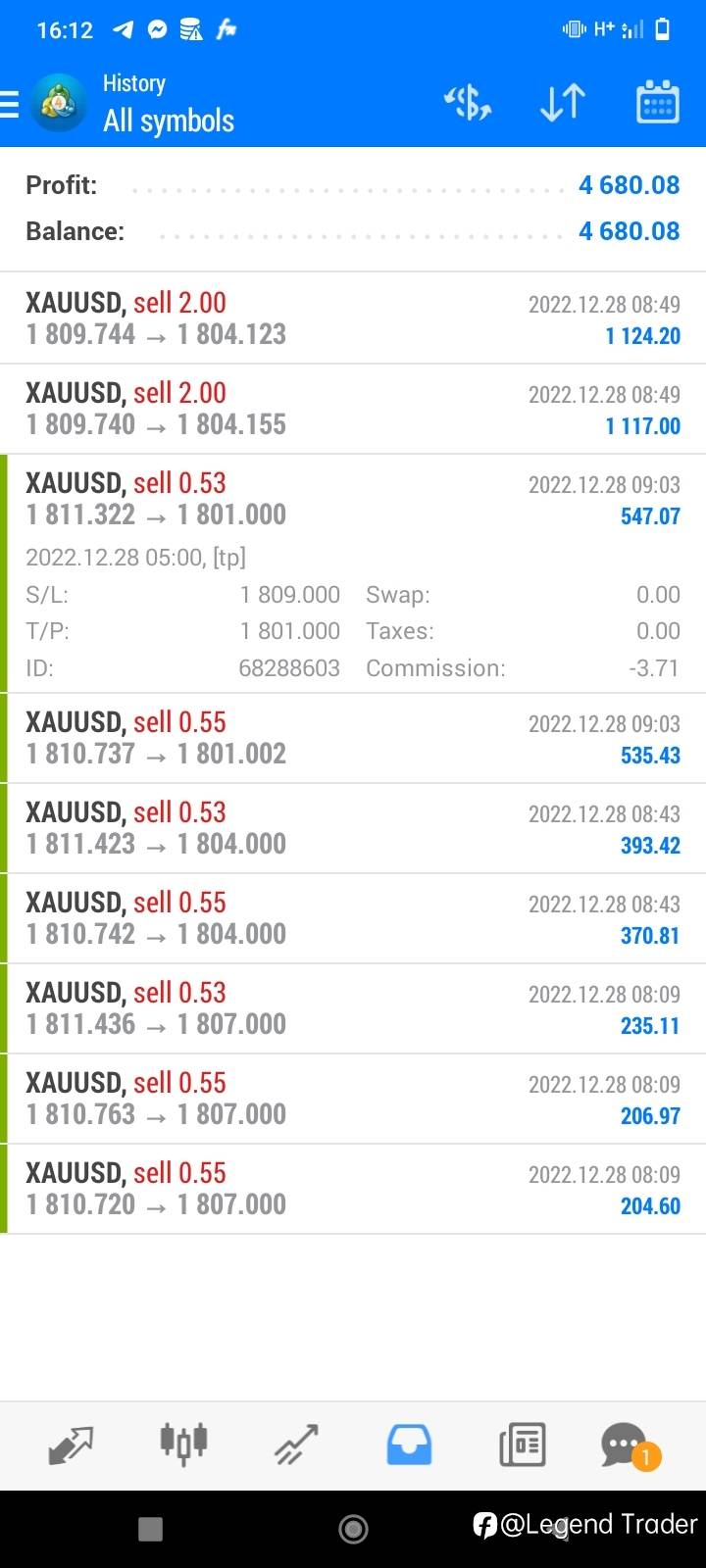Expand the trade with profit 206.97
Viewport: 706px width, 1568px height.
pyautogui.click(x=353, y=1099)
